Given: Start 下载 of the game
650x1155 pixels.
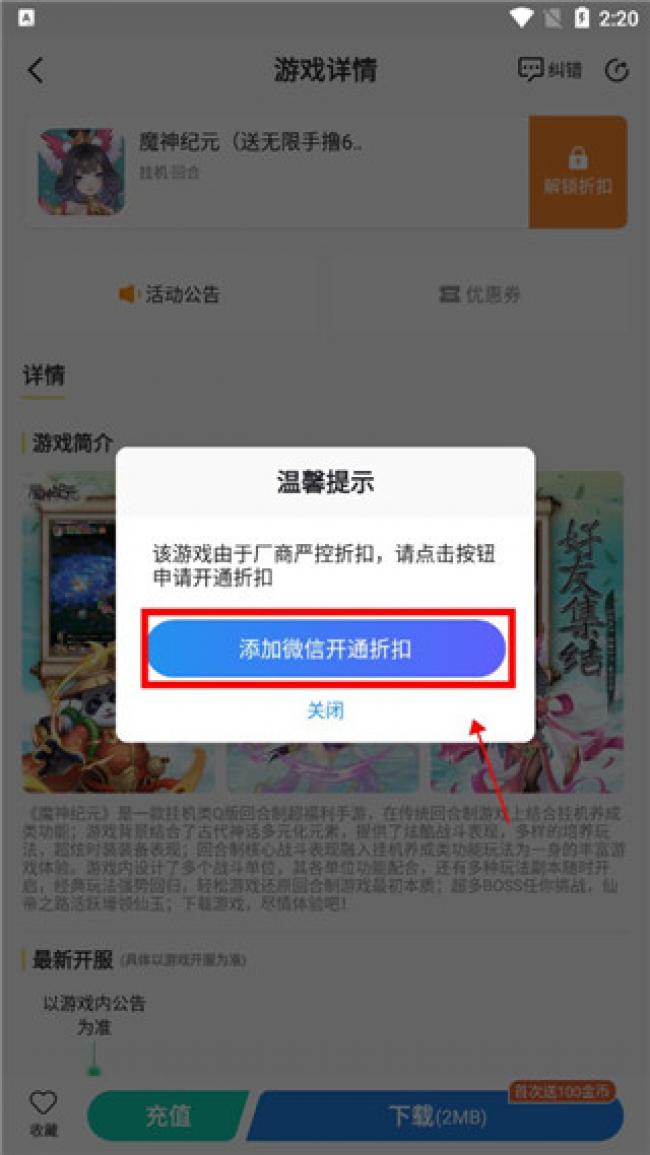Looking at the screenshot, I should click(436, 1116).
